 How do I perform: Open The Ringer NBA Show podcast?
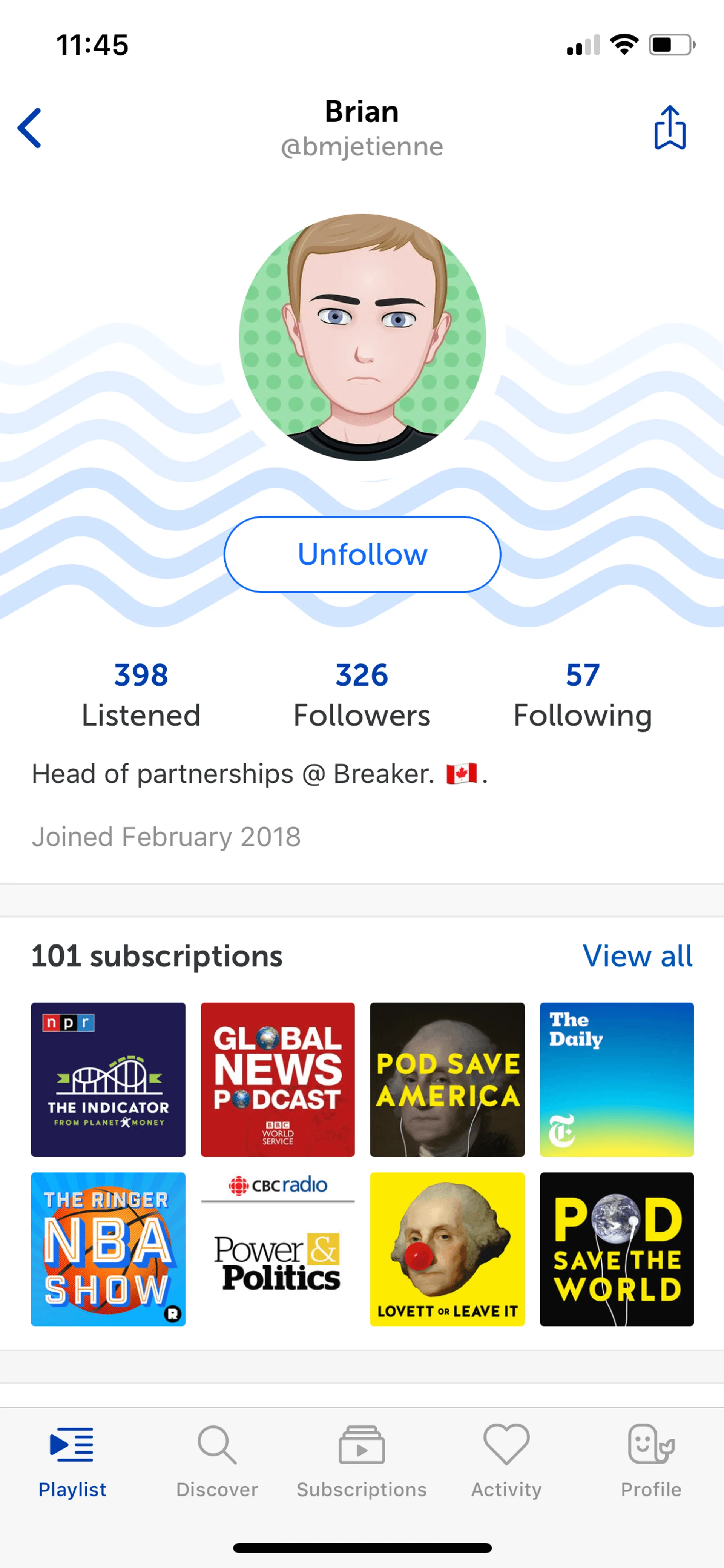coord(108,1249)
